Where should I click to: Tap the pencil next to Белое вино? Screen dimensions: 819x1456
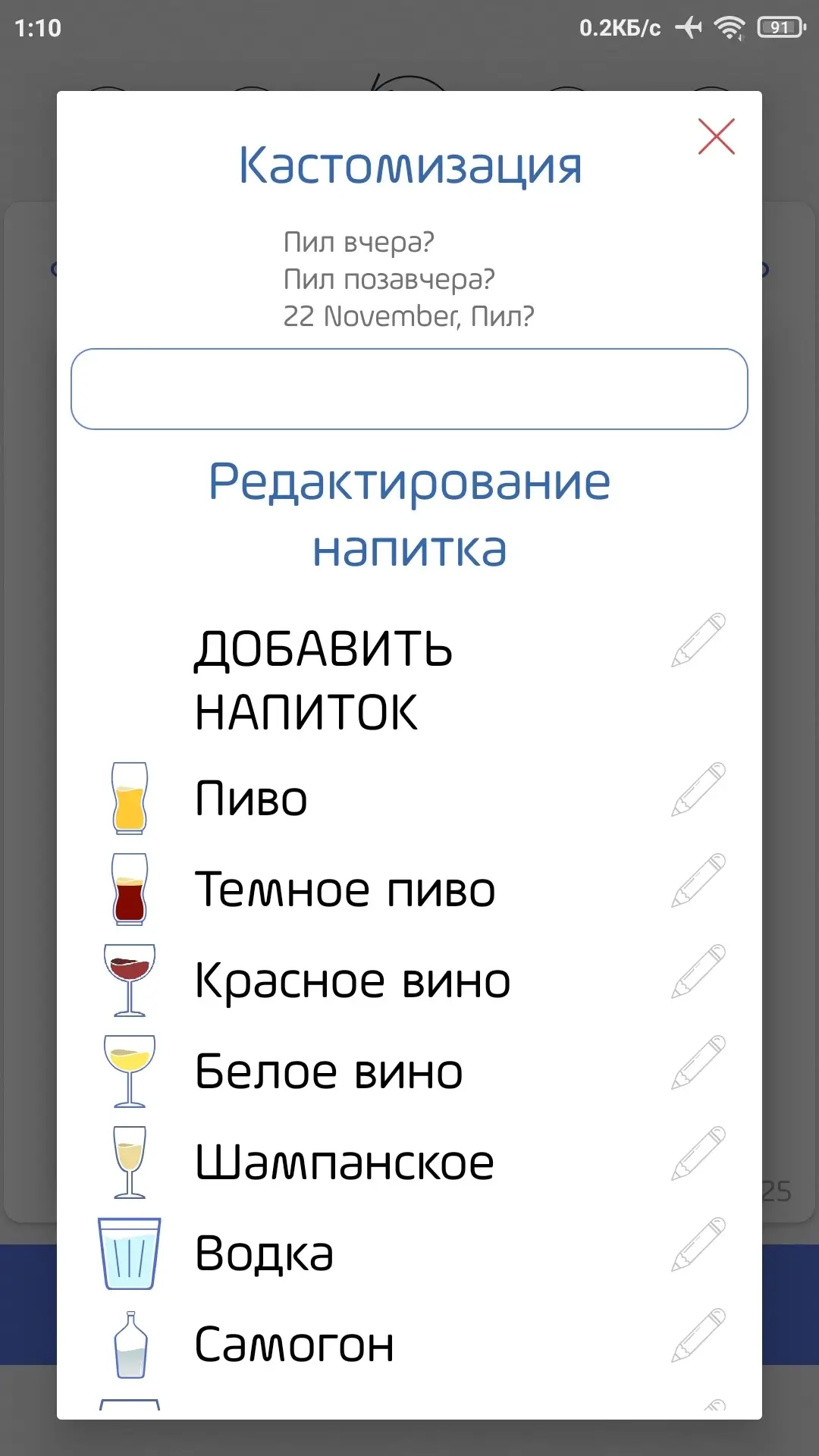coord(698,1063)
